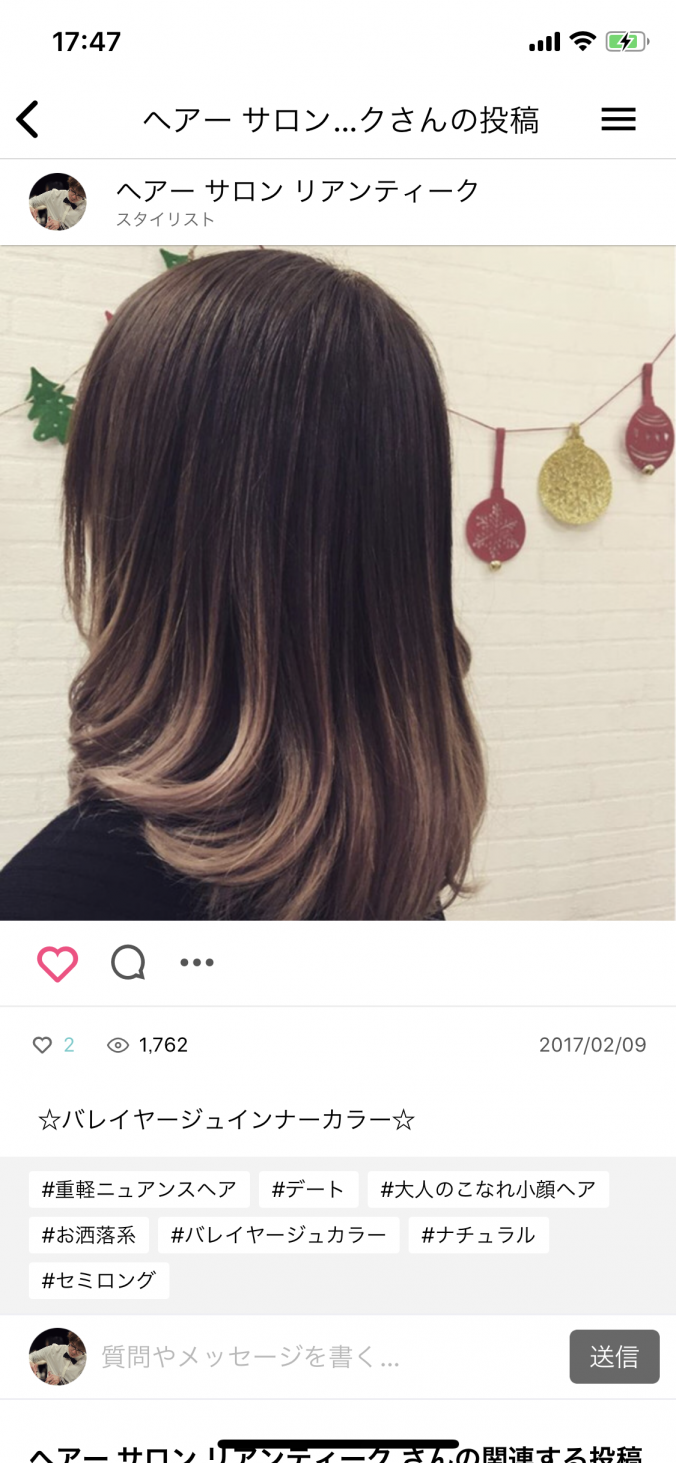This screenshot has height=1463, width=676.
Task: Tap the 送信 send button
Action: point(614,1356)
